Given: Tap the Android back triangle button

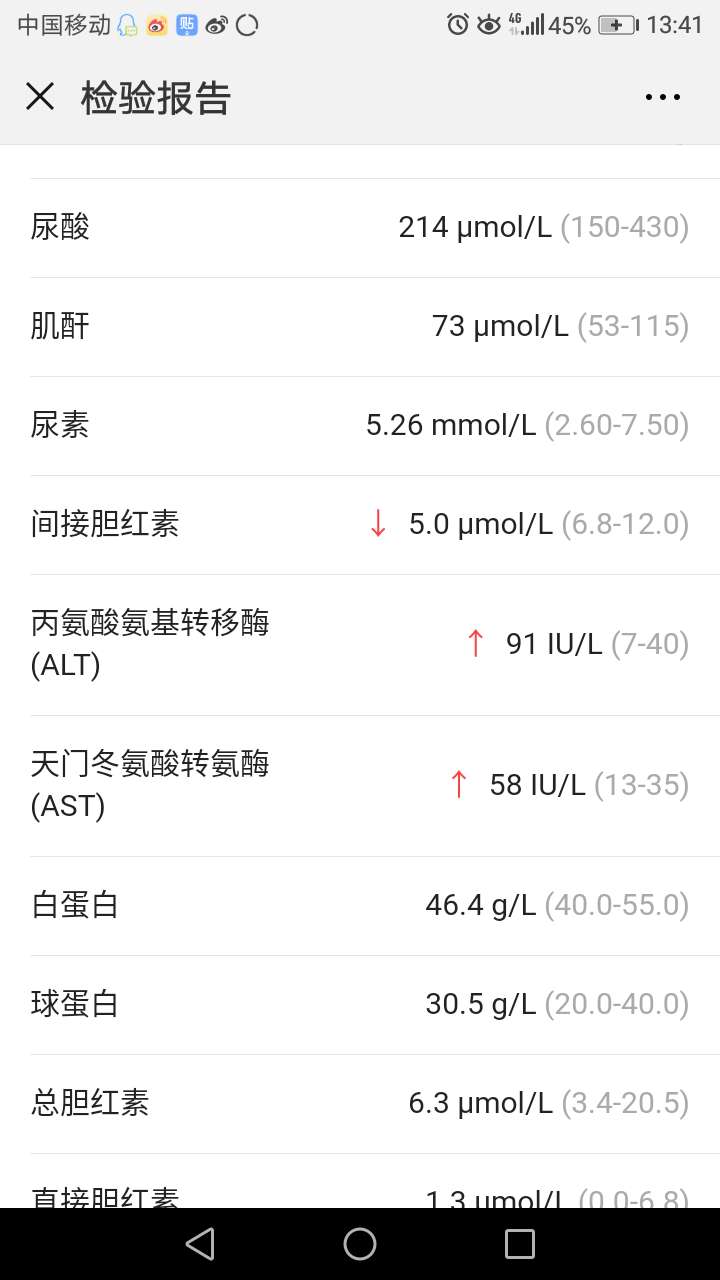Looking at the screenshot, I should click(x=200, y=1243).
